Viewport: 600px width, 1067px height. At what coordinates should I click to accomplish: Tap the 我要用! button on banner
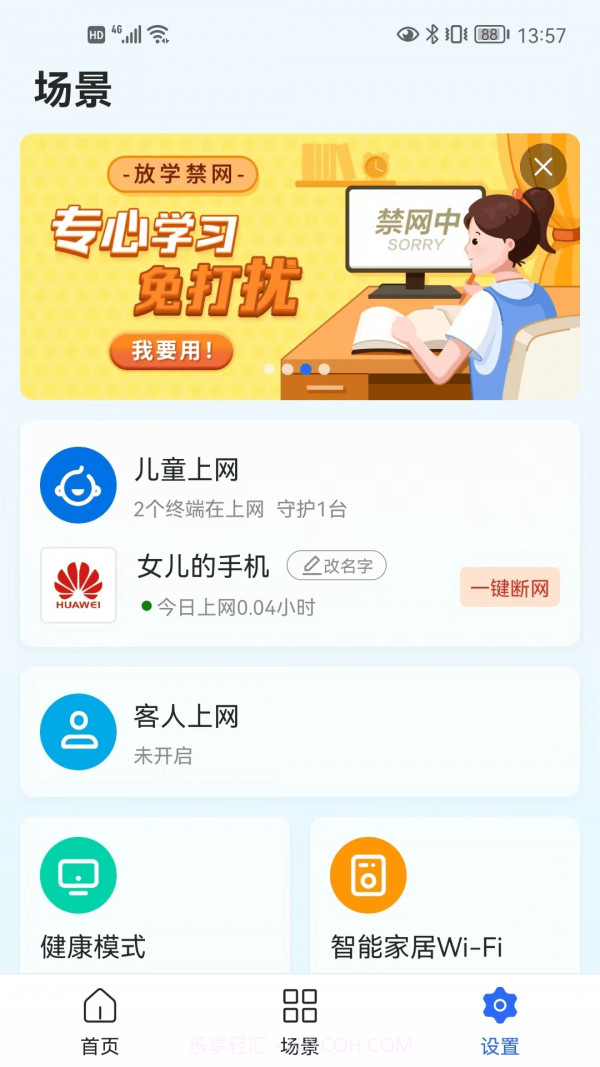171,351
